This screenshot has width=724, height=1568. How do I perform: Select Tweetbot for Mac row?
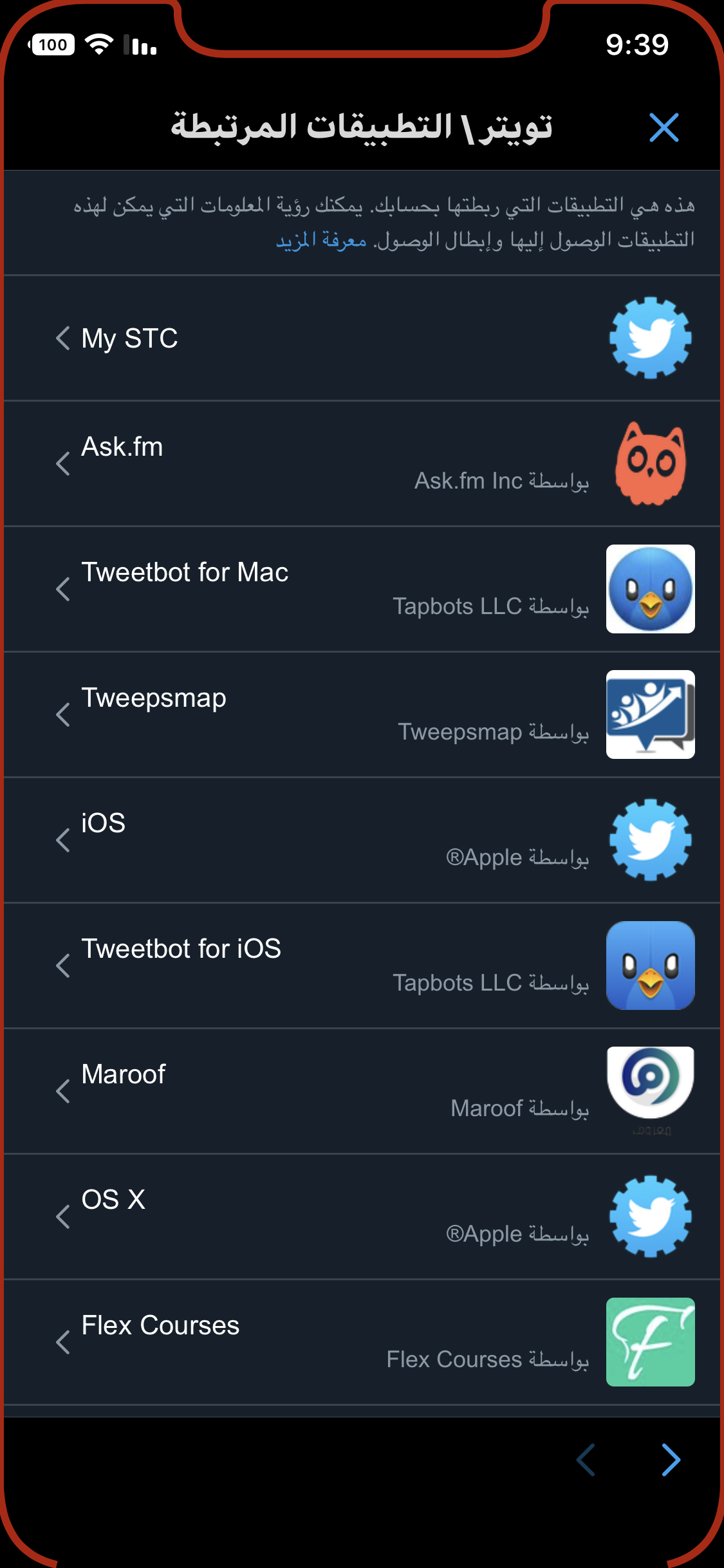[x=362, y=589]
